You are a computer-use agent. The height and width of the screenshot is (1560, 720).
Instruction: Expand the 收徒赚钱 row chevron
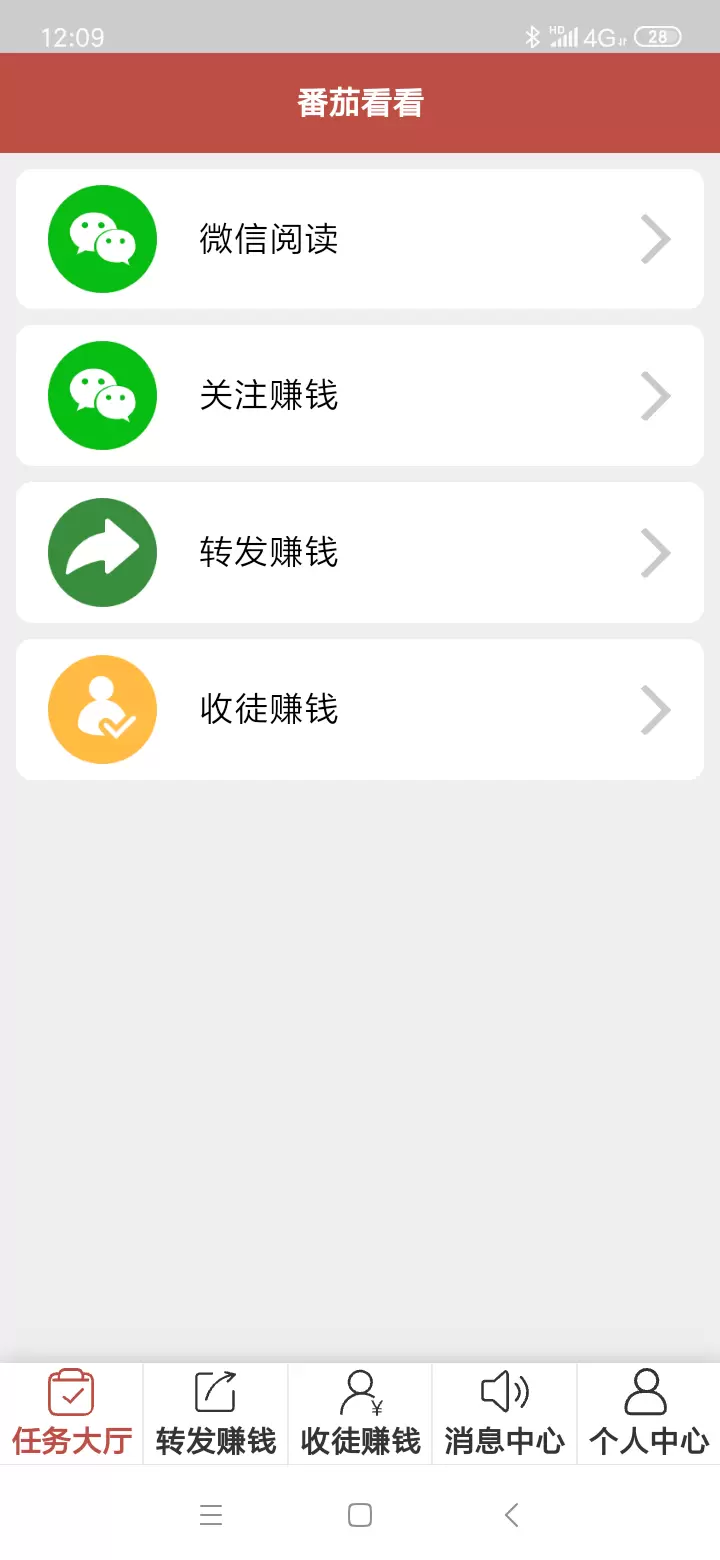[x=655, y=709]
